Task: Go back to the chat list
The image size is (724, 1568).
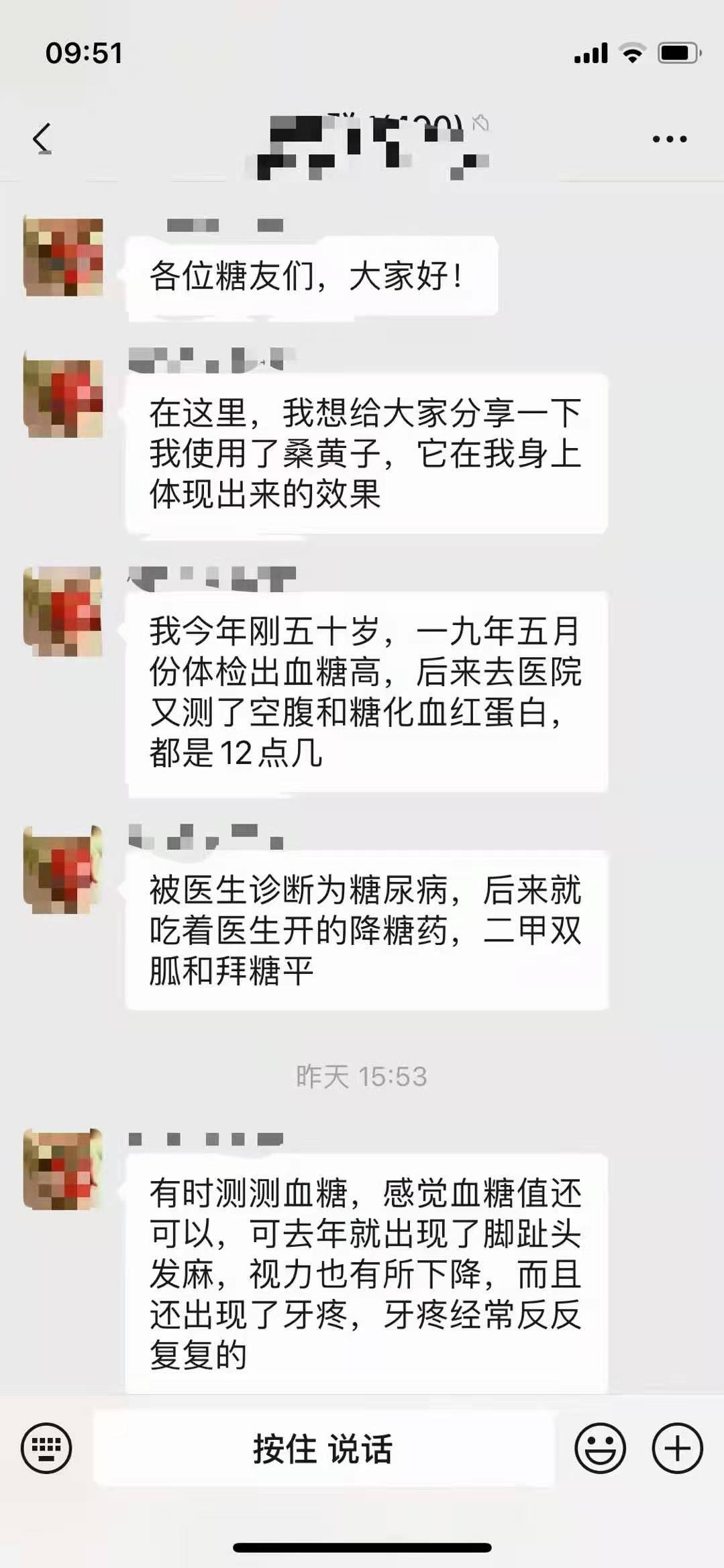Action: [x=42, y=139]
